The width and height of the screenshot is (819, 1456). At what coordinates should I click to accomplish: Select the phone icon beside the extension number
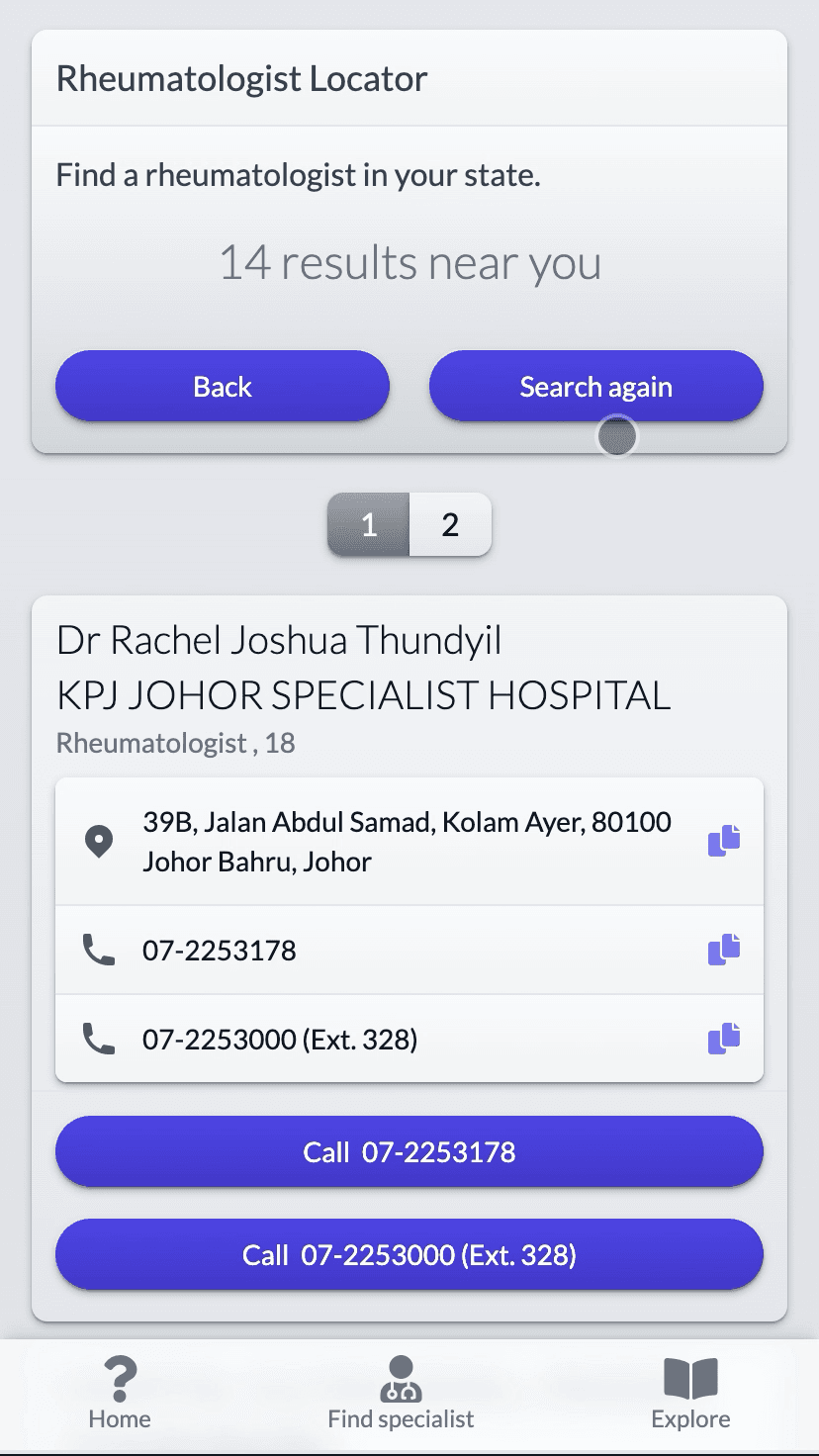(98, 1039)
